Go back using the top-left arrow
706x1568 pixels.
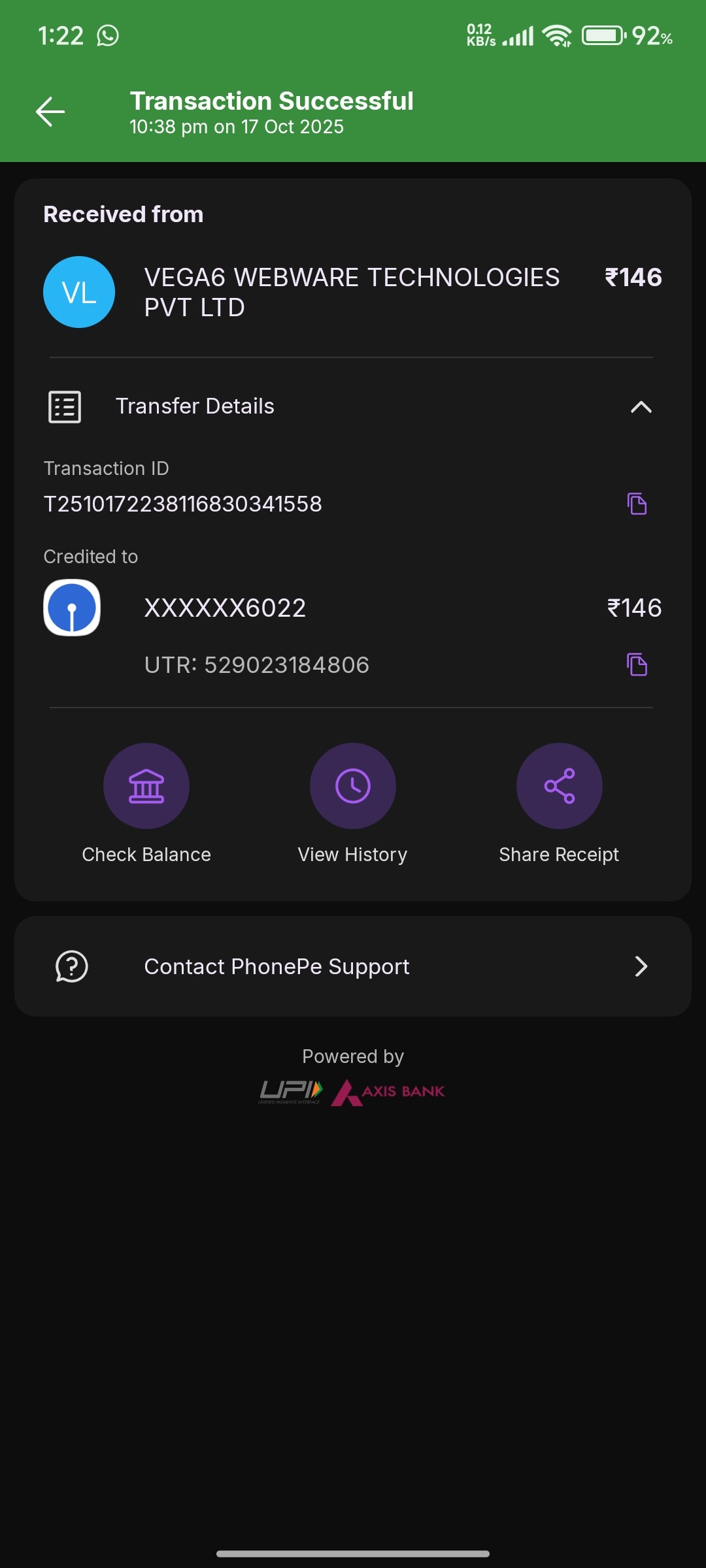pyautogui.click(x=50, y=112)
